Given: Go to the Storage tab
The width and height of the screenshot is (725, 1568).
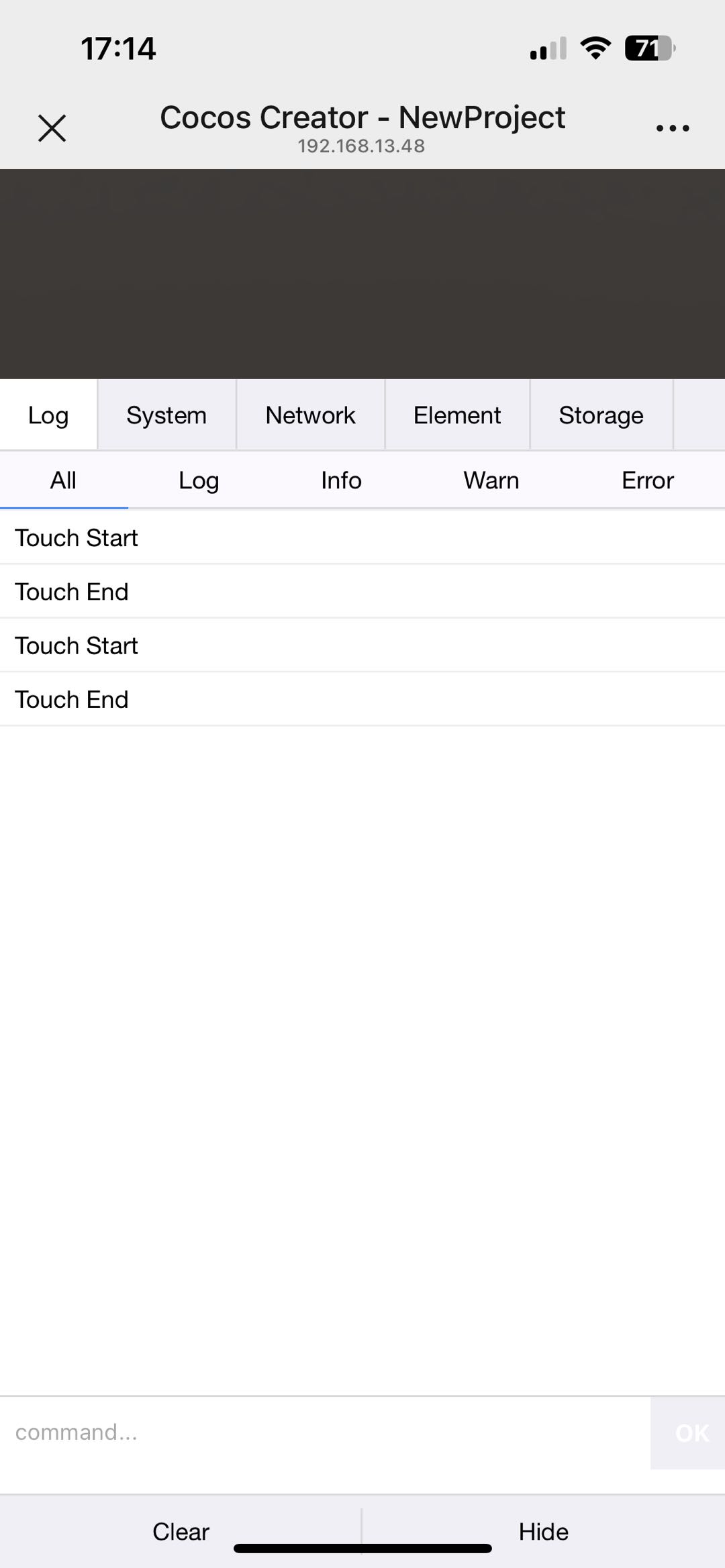Looking at the screenshot, I should (601, 415).
